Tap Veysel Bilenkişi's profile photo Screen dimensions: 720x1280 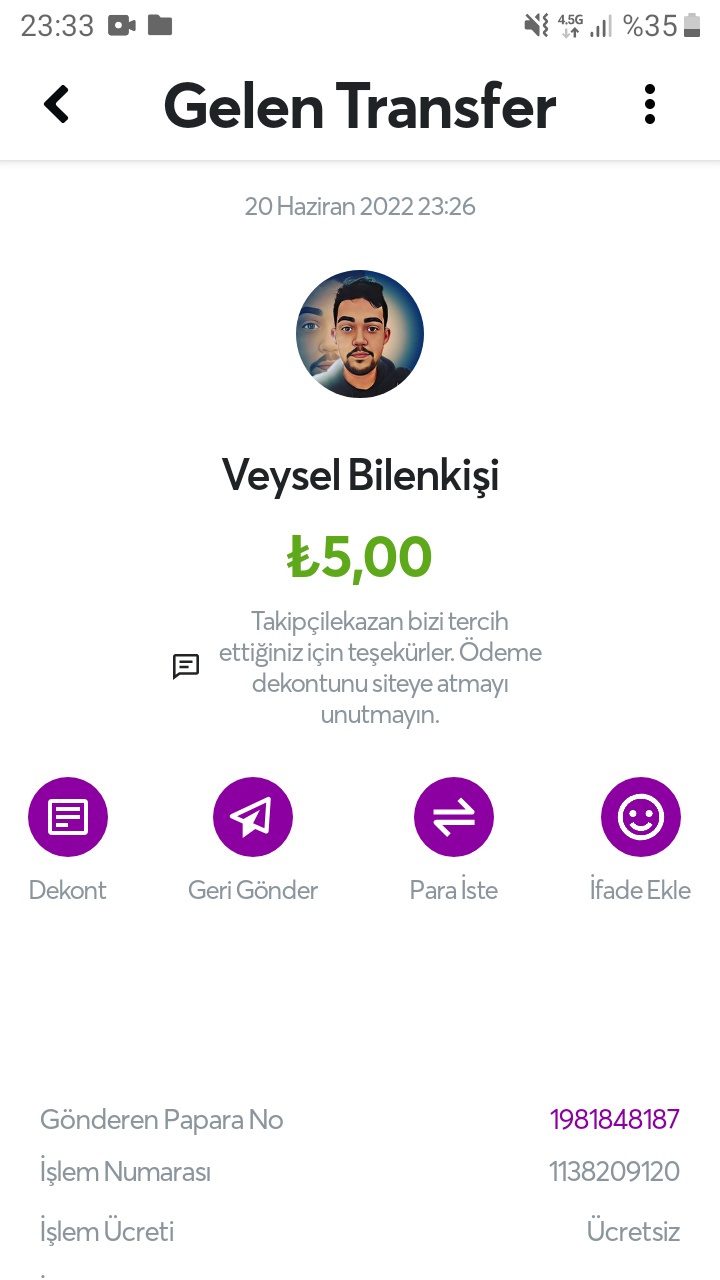(x=360, y=334)
